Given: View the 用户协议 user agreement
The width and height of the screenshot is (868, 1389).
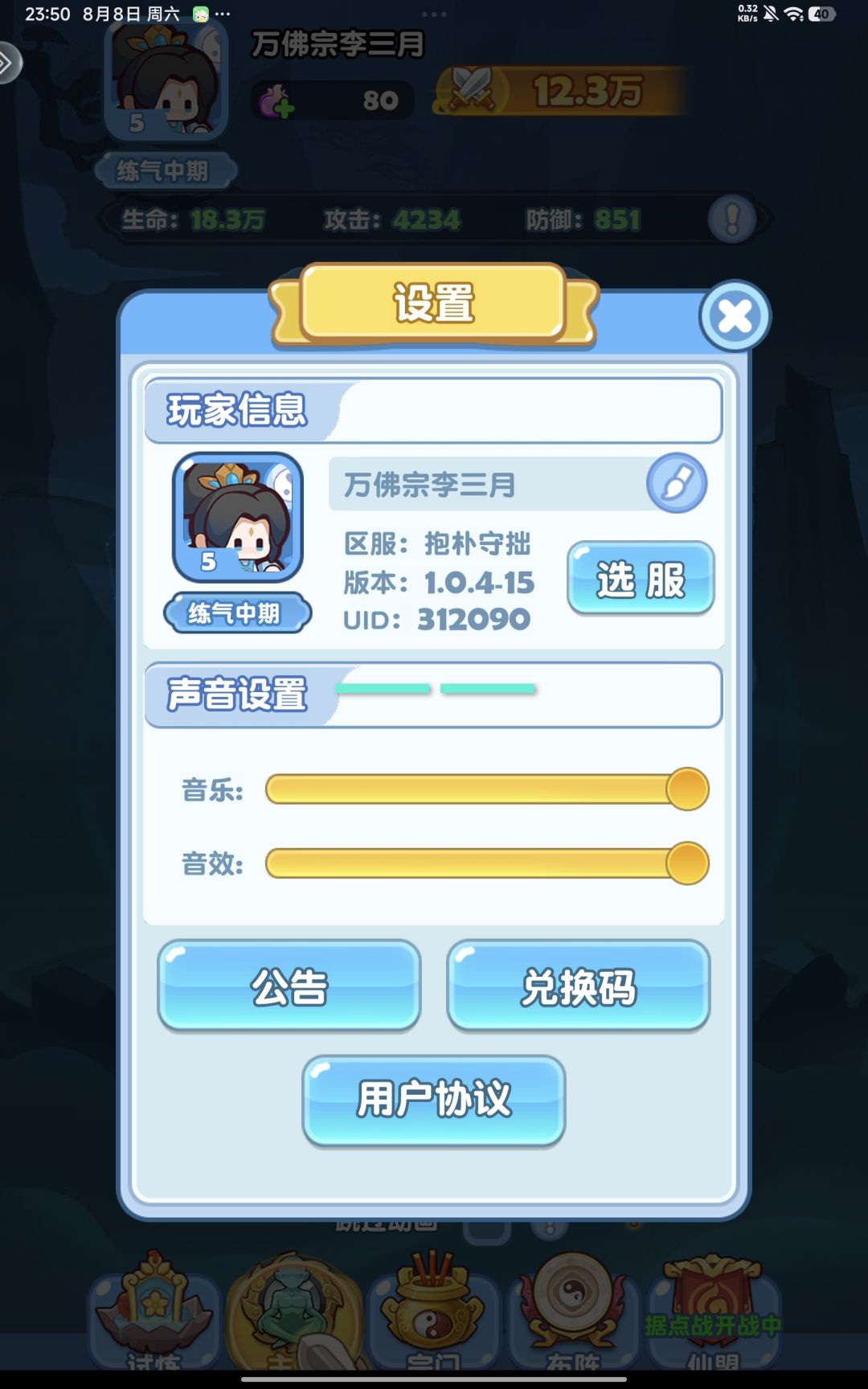Looking at the screenshot, I should (434, 1100).
